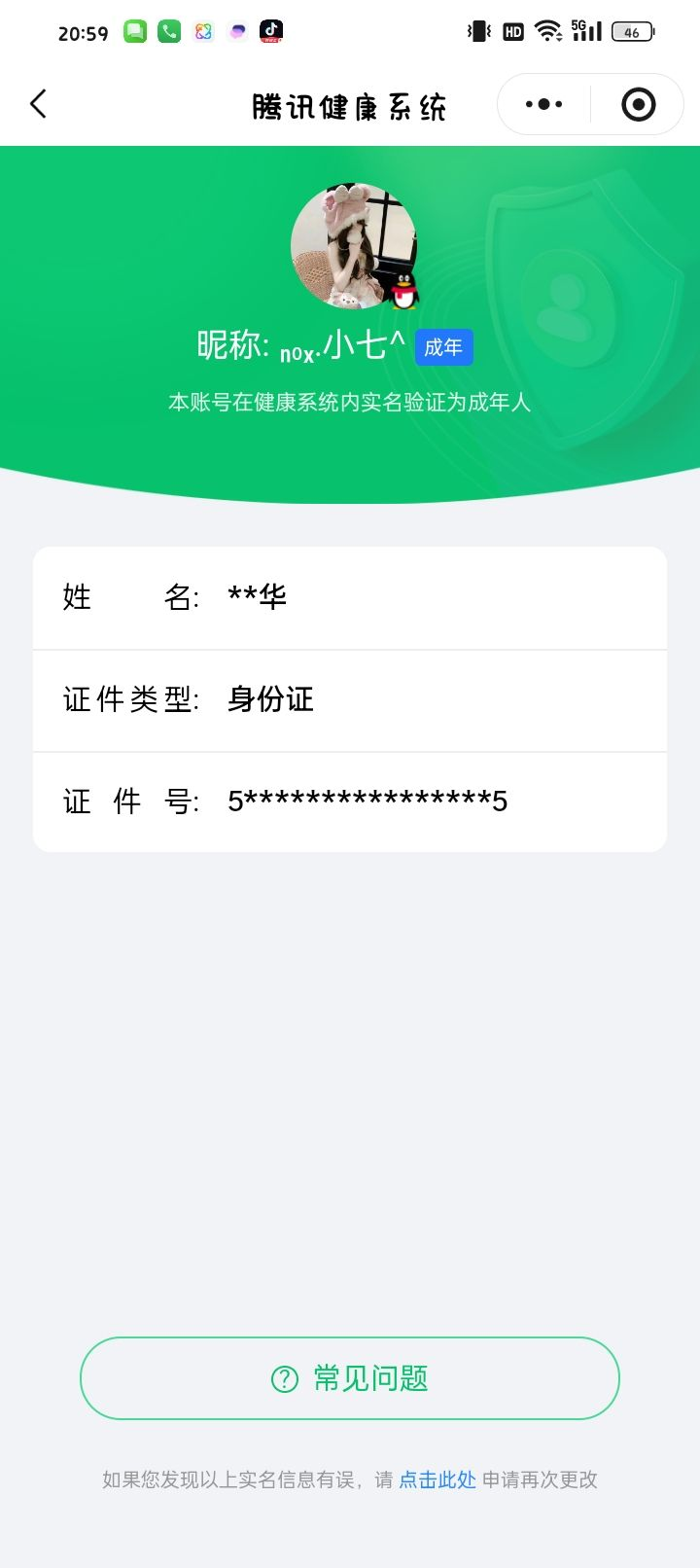Select the masked name **华 row
Viewport: 700px width, 1568px height.
point(350,597)
